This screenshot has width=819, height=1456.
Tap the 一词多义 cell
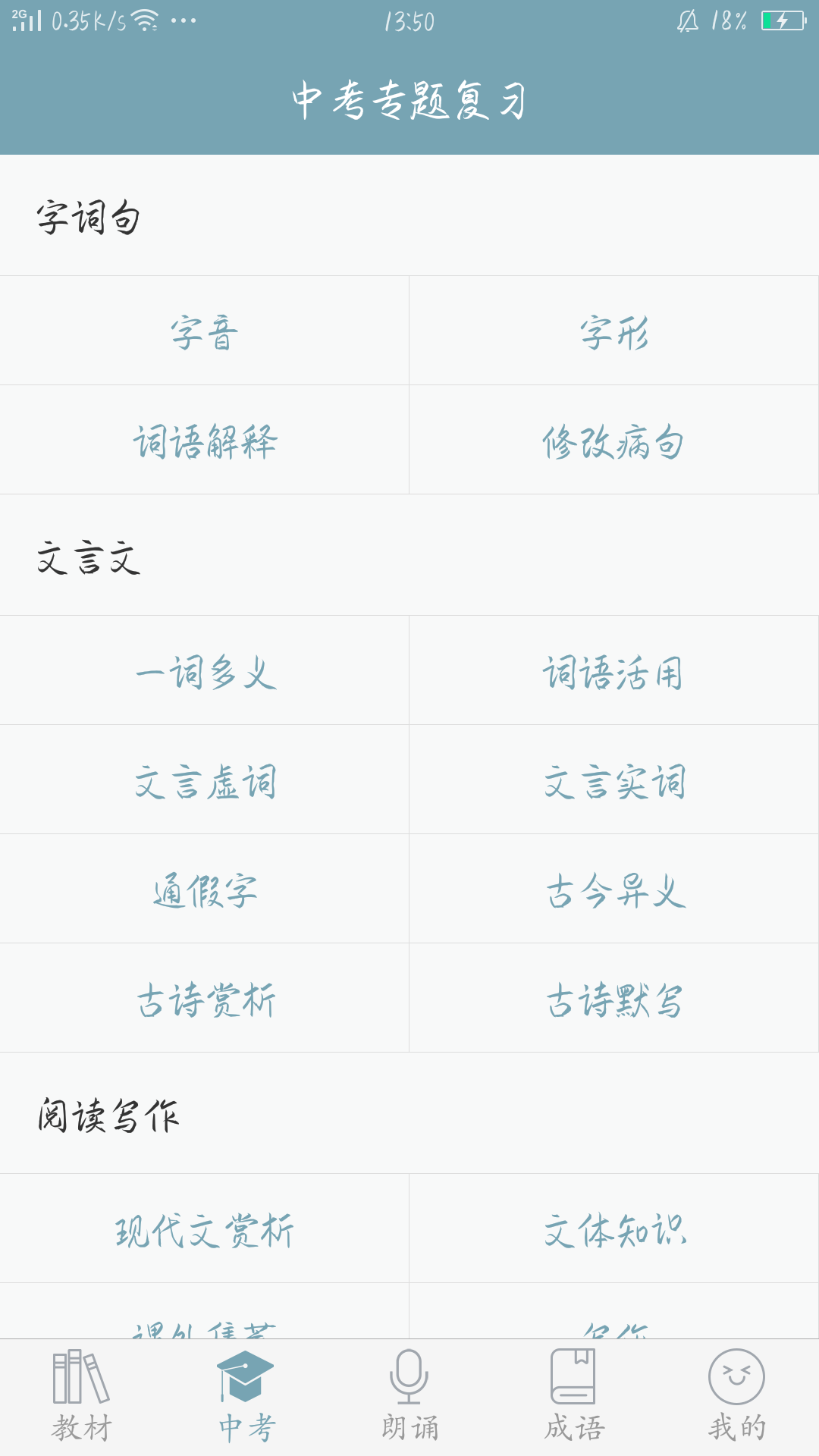205,670
